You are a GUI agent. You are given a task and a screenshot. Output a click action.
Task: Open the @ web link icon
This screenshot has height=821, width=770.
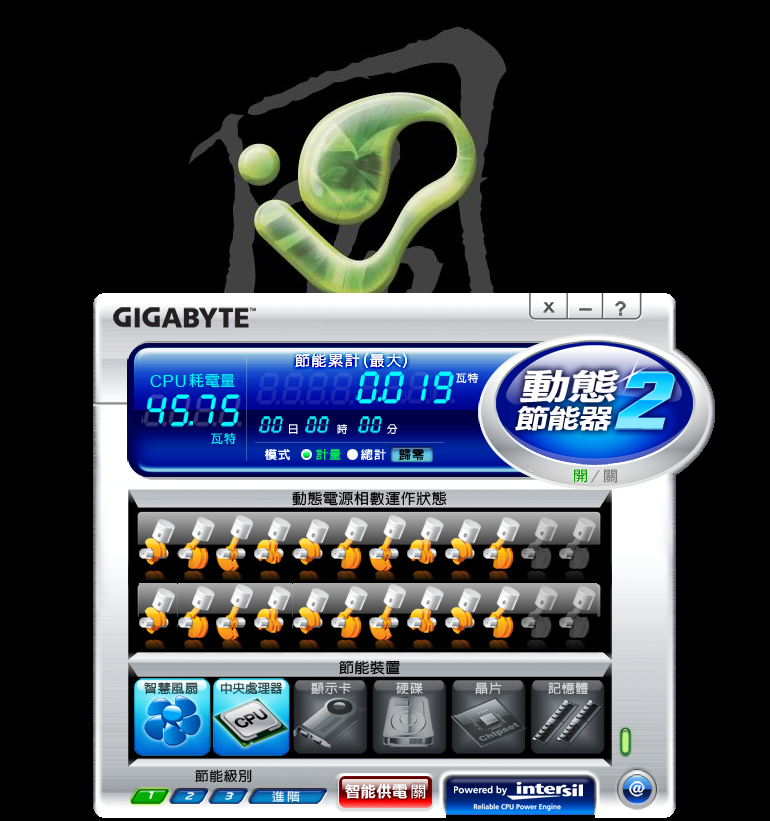637,788
